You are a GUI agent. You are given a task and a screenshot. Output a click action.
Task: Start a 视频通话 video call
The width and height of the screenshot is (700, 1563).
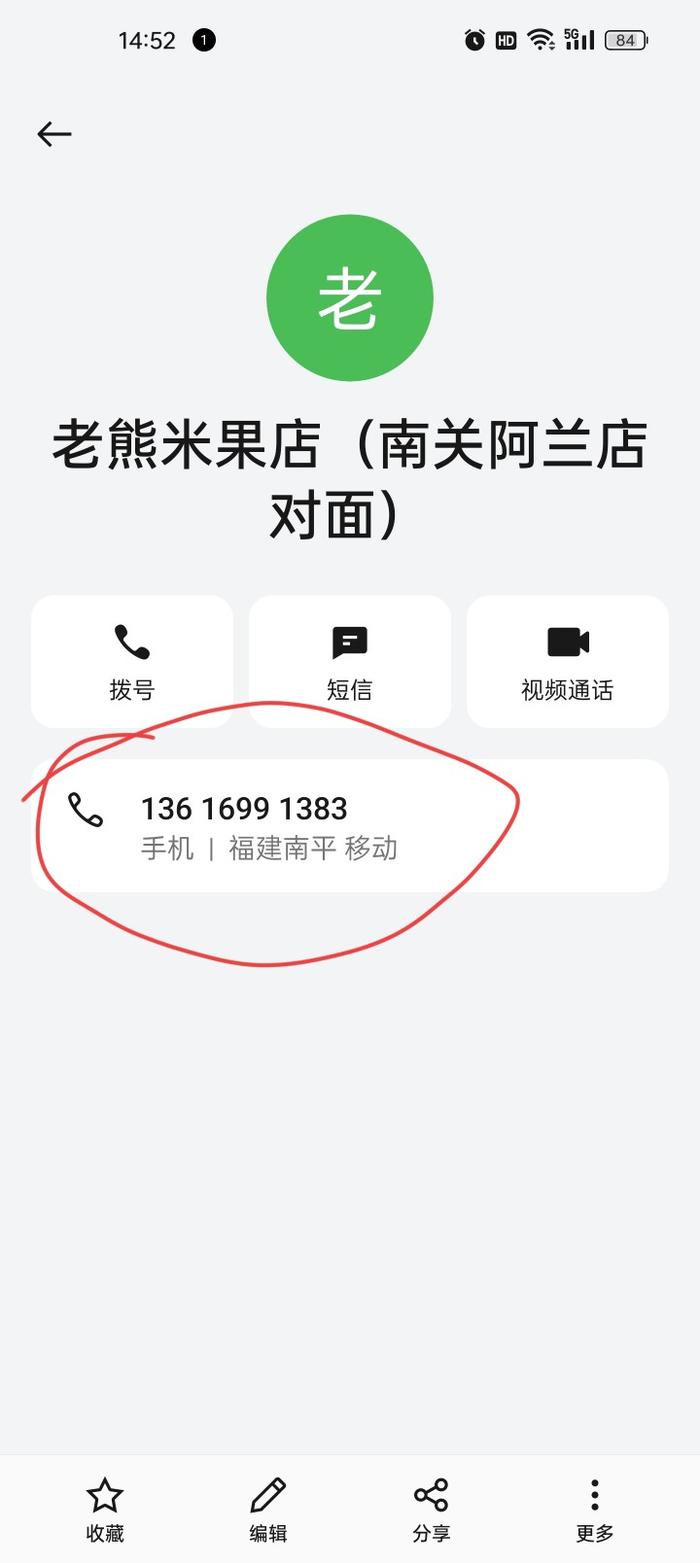(x=567, y=661)
